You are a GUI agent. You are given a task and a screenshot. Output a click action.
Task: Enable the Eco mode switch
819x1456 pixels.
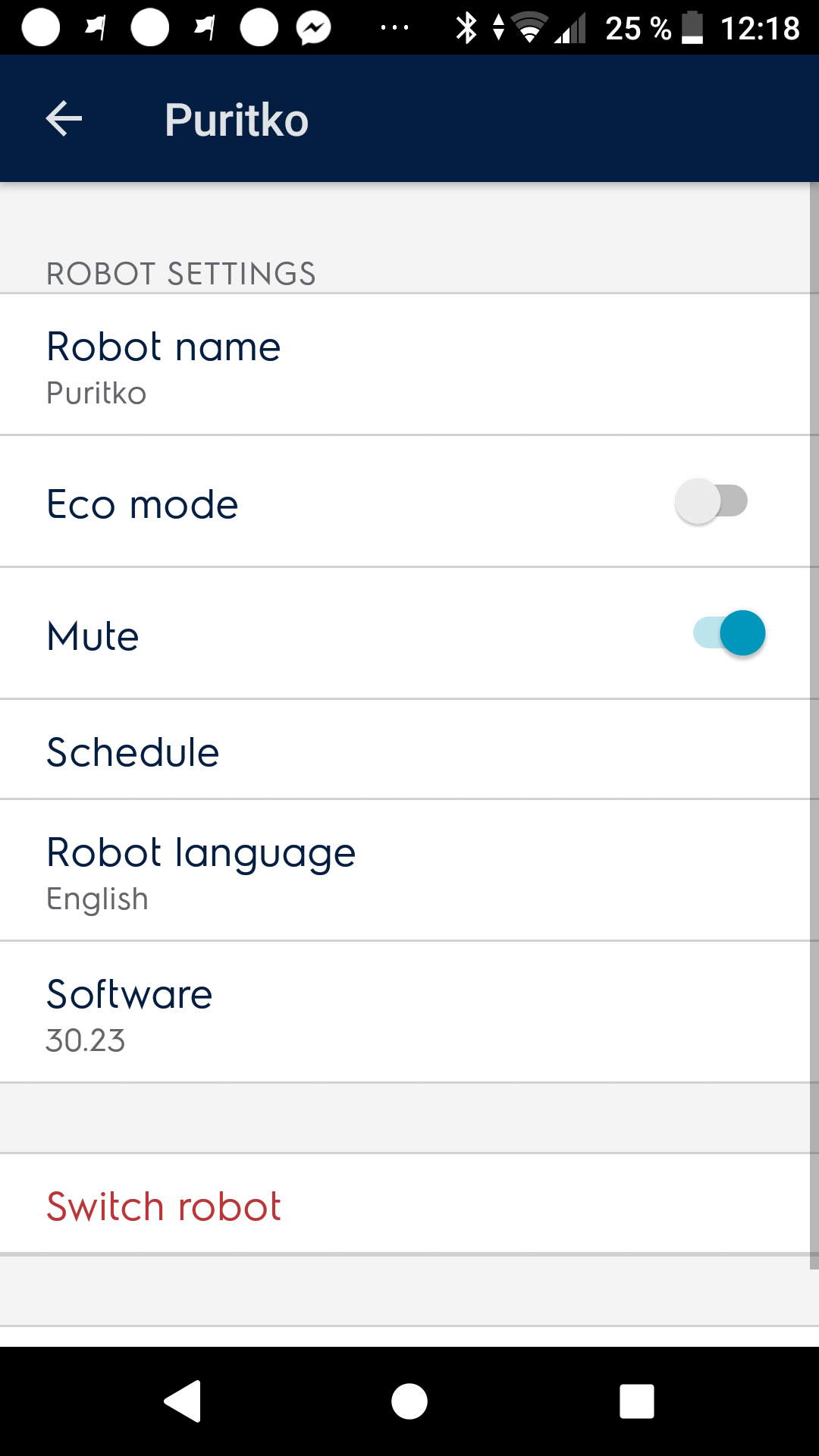click(x=711, y=501)
